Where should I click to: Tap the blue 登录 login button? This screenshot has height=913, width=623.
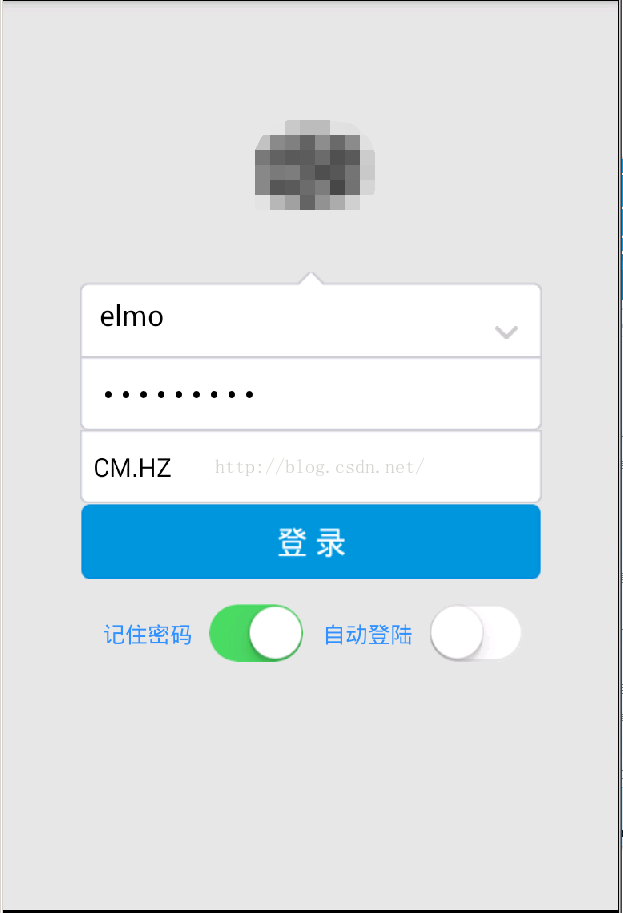310,542
